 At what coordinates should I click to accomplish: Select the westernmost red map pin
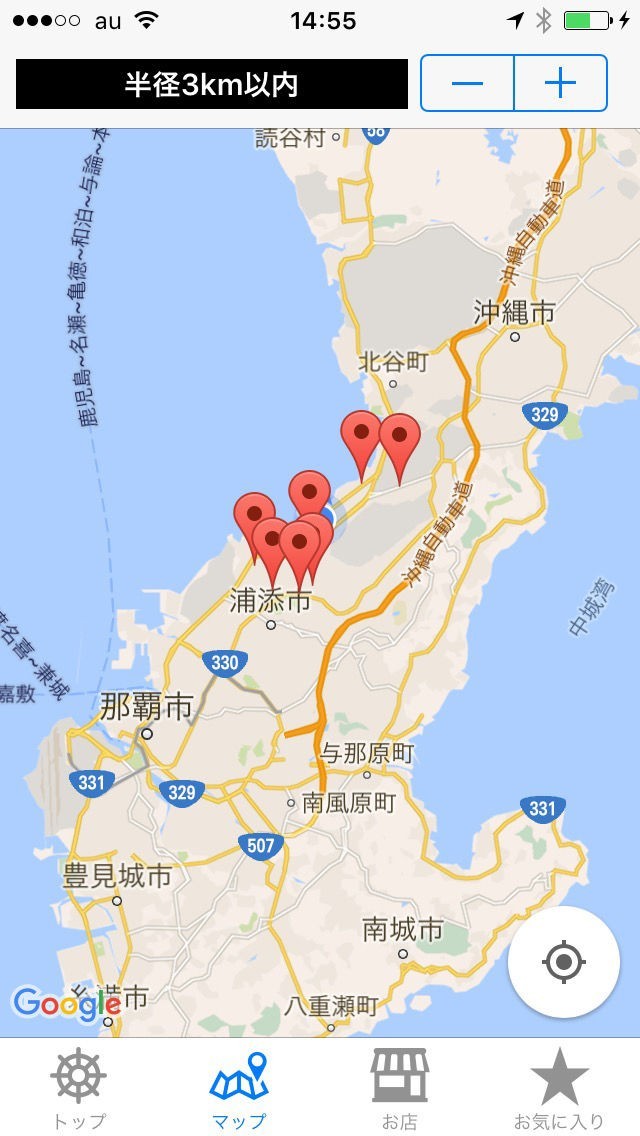[x=254, y=522]
